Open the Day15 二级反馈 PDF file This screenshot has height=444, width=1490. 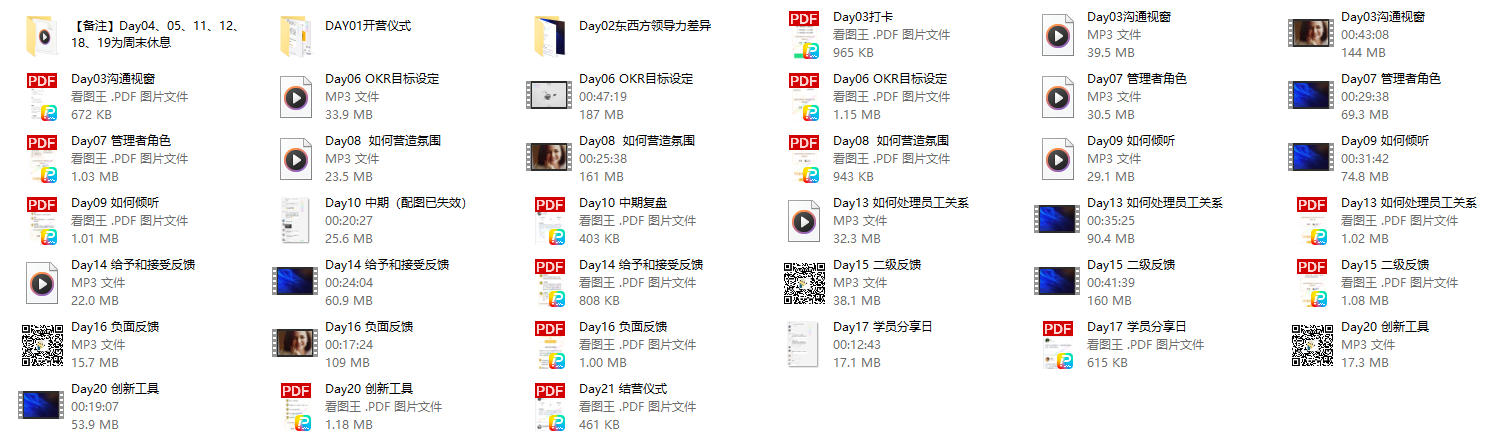[1312, 283]
